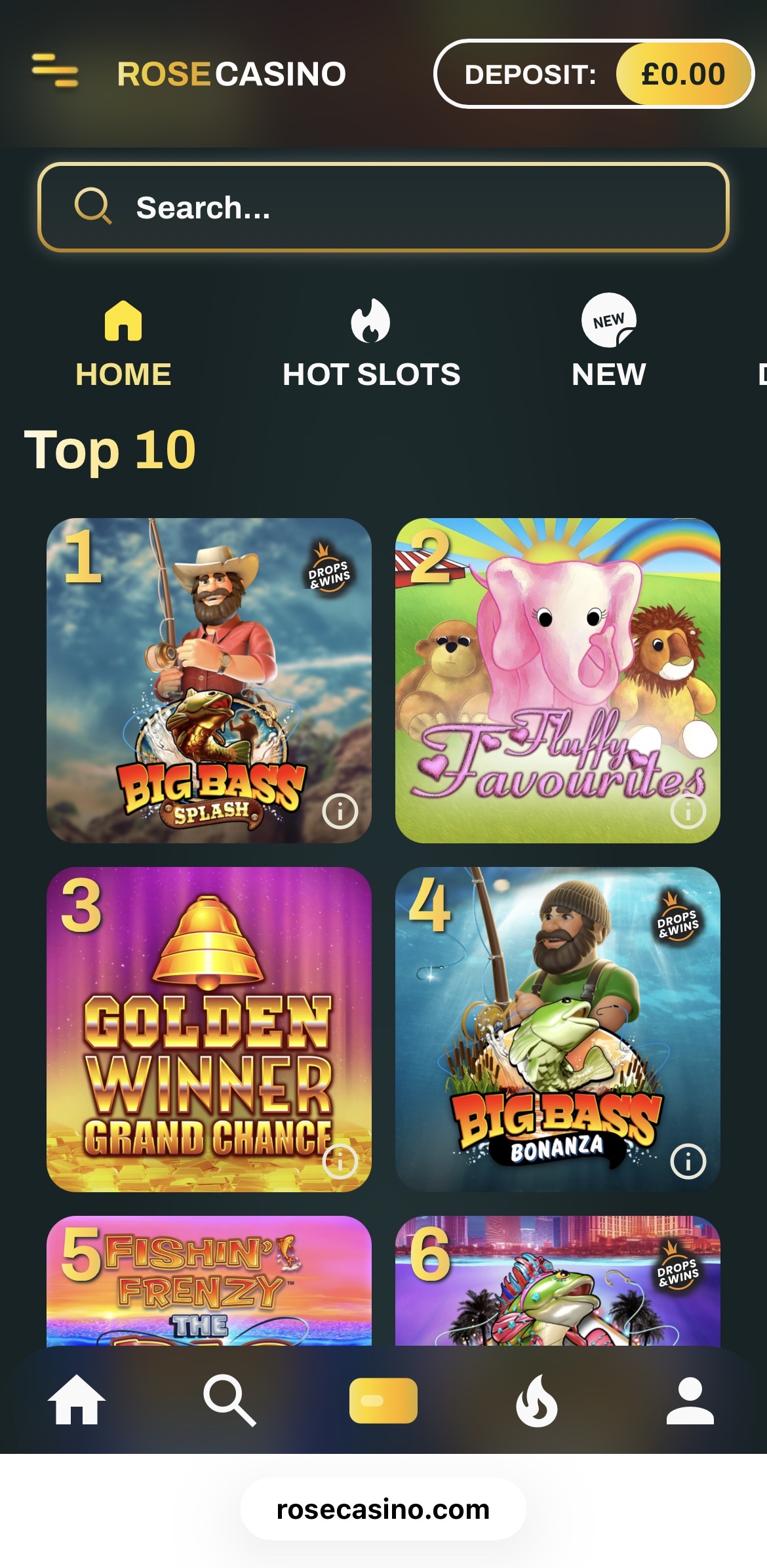Tap the yellow wallet button in bottom bar
767x1568 pixels.
click(383, 1400)
